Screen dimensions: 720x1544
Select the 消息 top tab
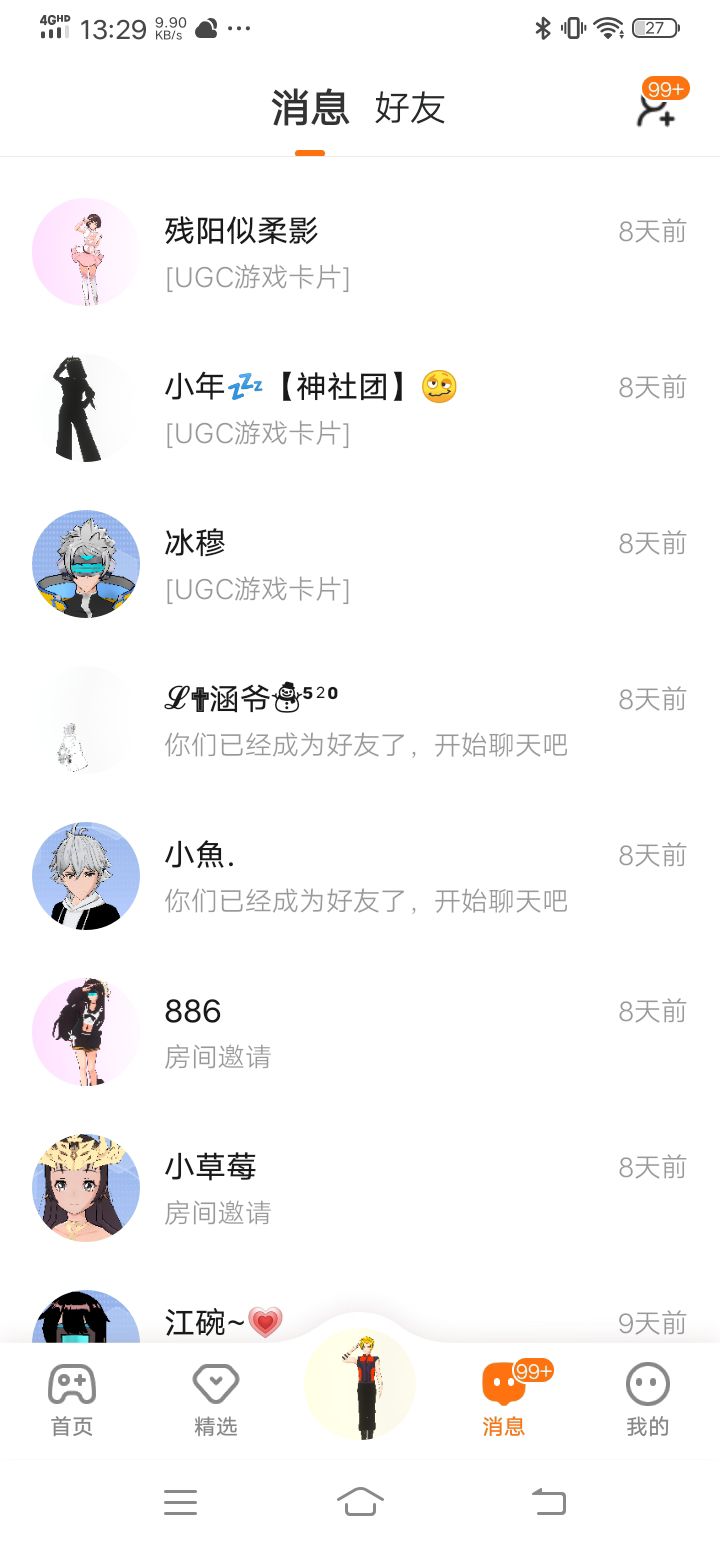[x=310, y=108]
